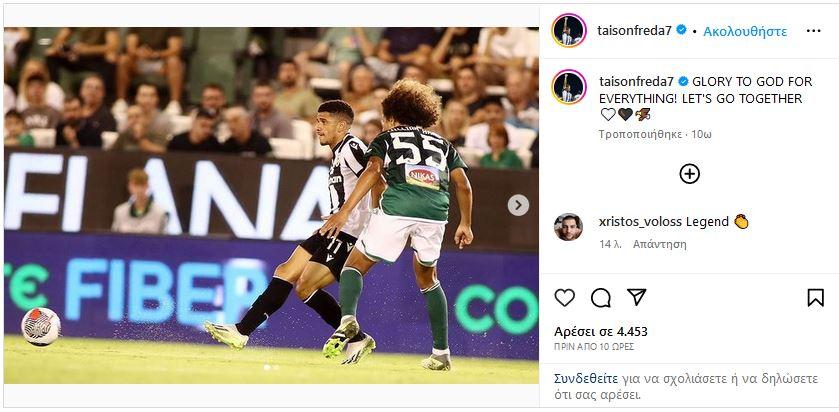Open the Συνδεθείτε login link
The height and width of the screenshot is (412, 839).
tap(586, 380)
